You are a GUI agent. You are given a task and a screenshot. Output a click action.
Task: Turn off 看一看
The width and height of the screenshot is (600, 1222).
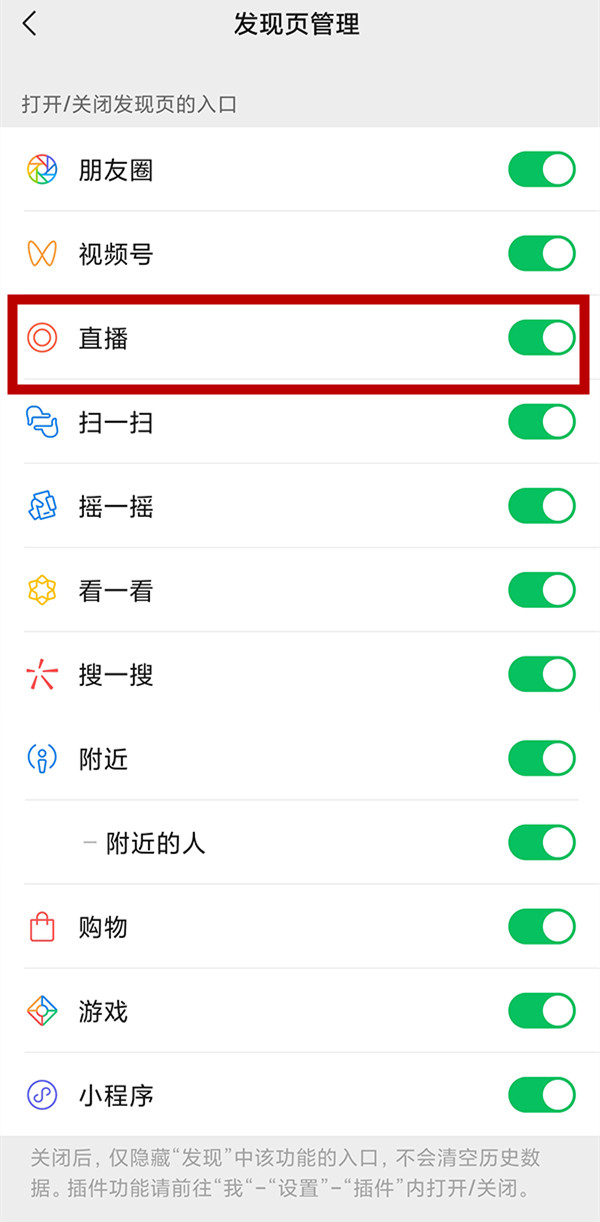(542, 591)
